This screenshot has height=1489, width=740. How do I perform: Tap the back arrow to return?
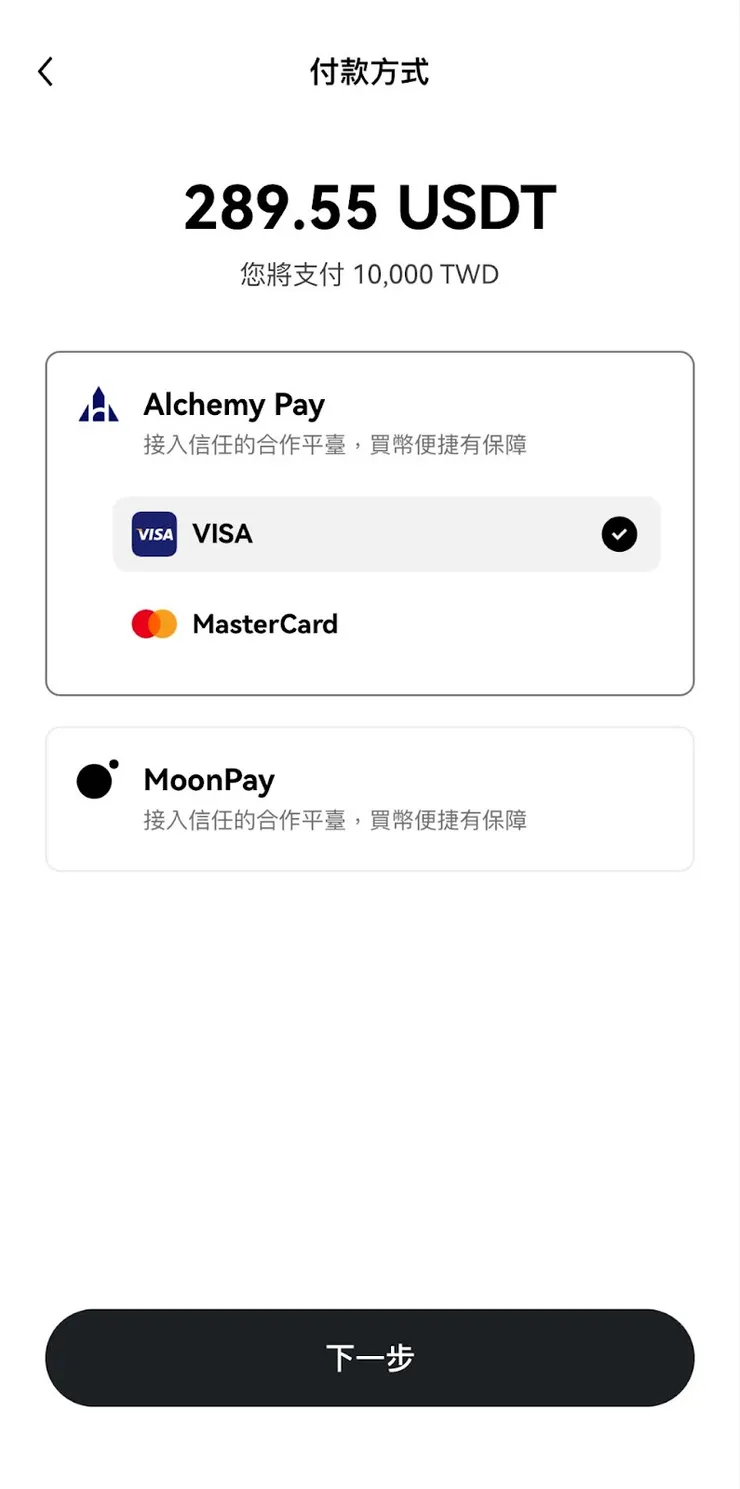(x=44, y=71)
